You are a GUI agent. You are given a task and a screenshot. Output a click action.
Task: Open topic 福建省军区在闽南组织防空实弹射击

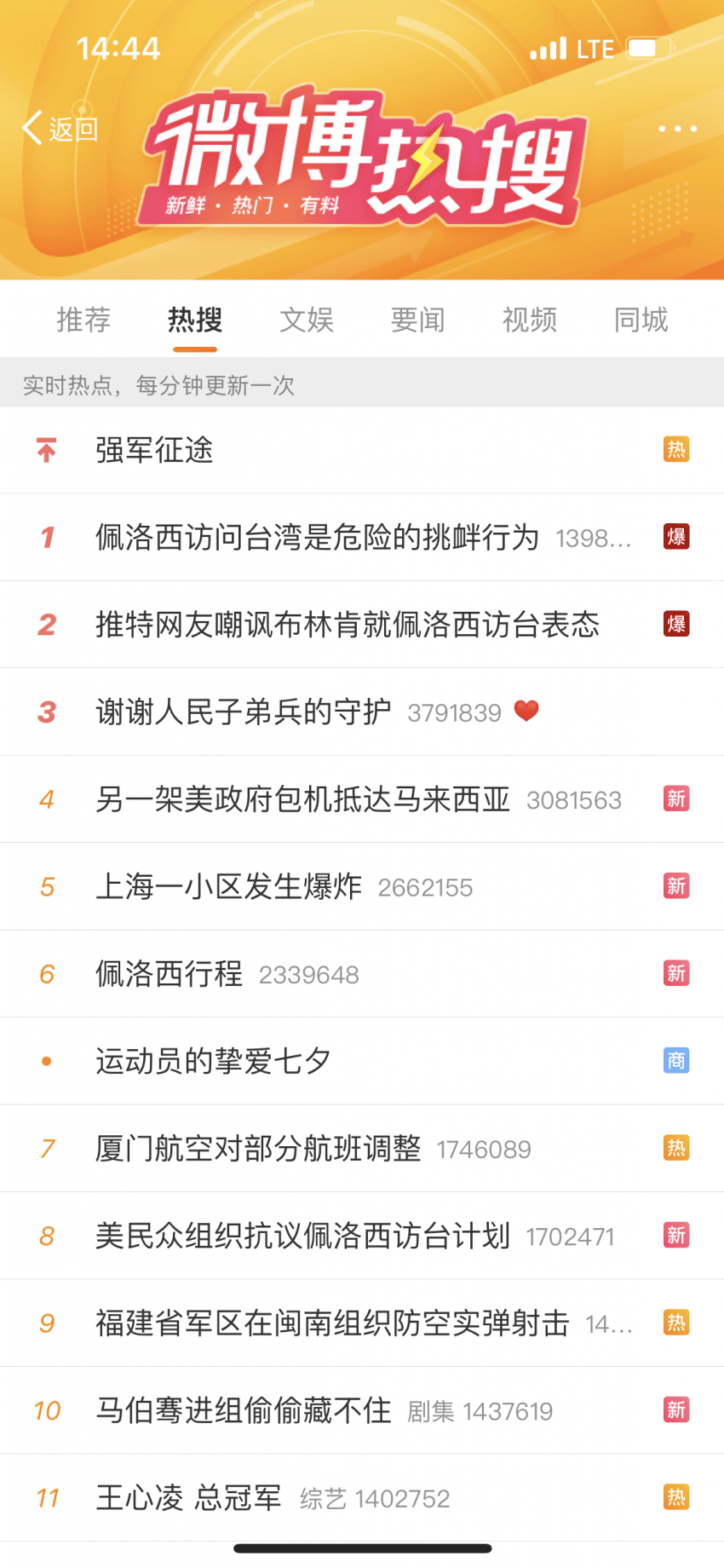[332, 1323]
